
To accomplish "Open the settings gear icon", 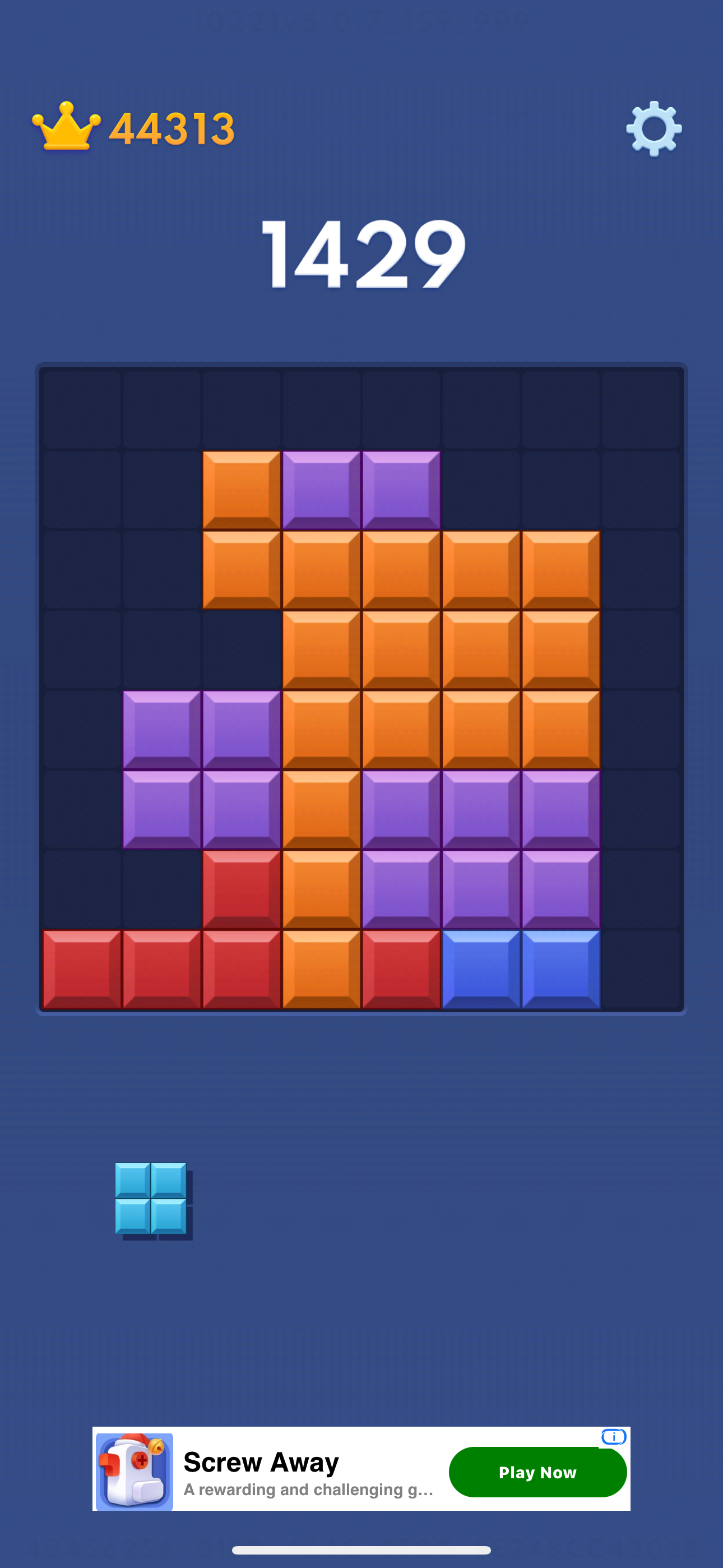I will click(x=654, y=128).
